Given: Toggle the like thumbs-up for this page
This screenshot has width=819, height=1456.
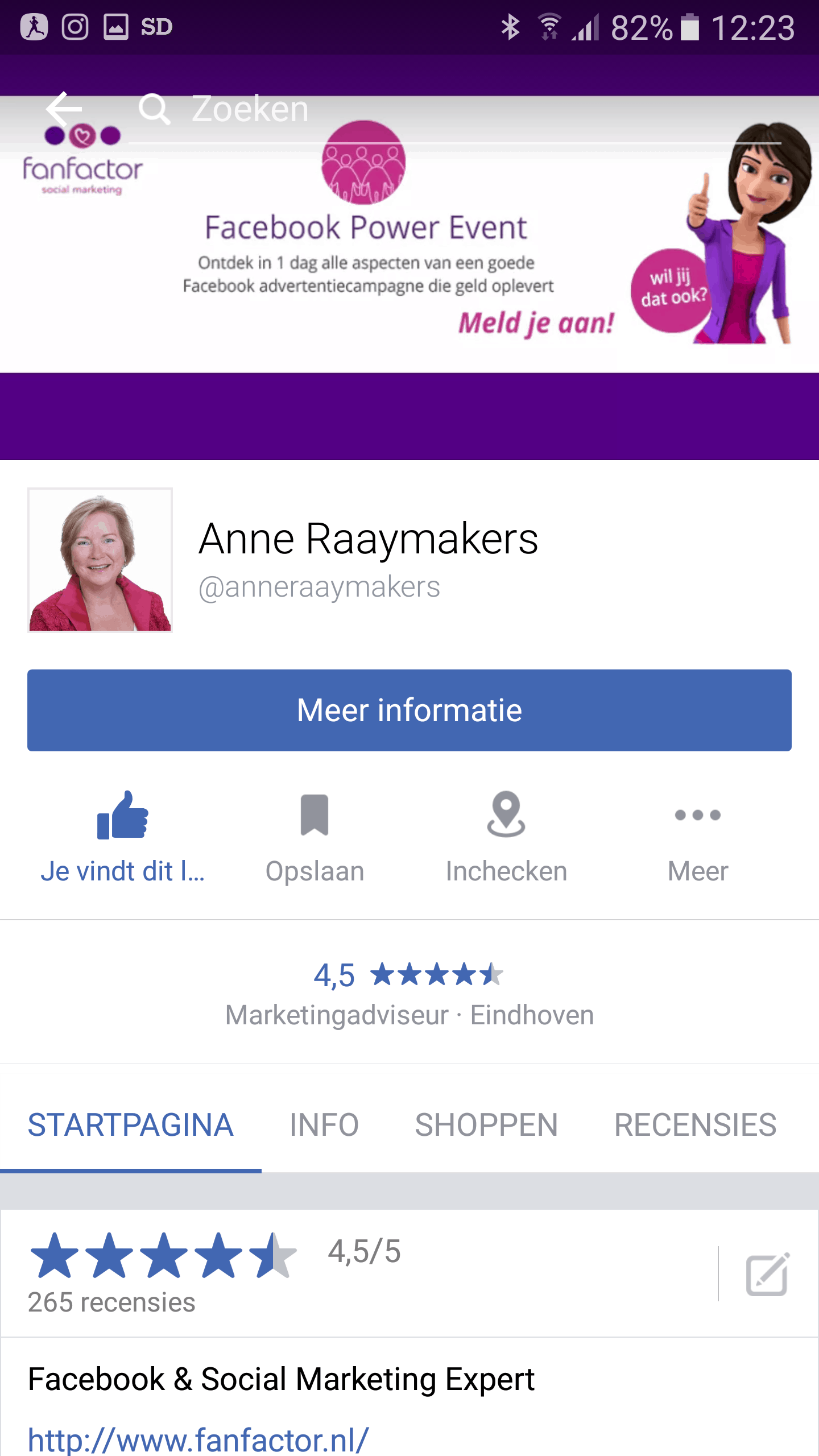Looking at the screenshot, I should point(123,837).
